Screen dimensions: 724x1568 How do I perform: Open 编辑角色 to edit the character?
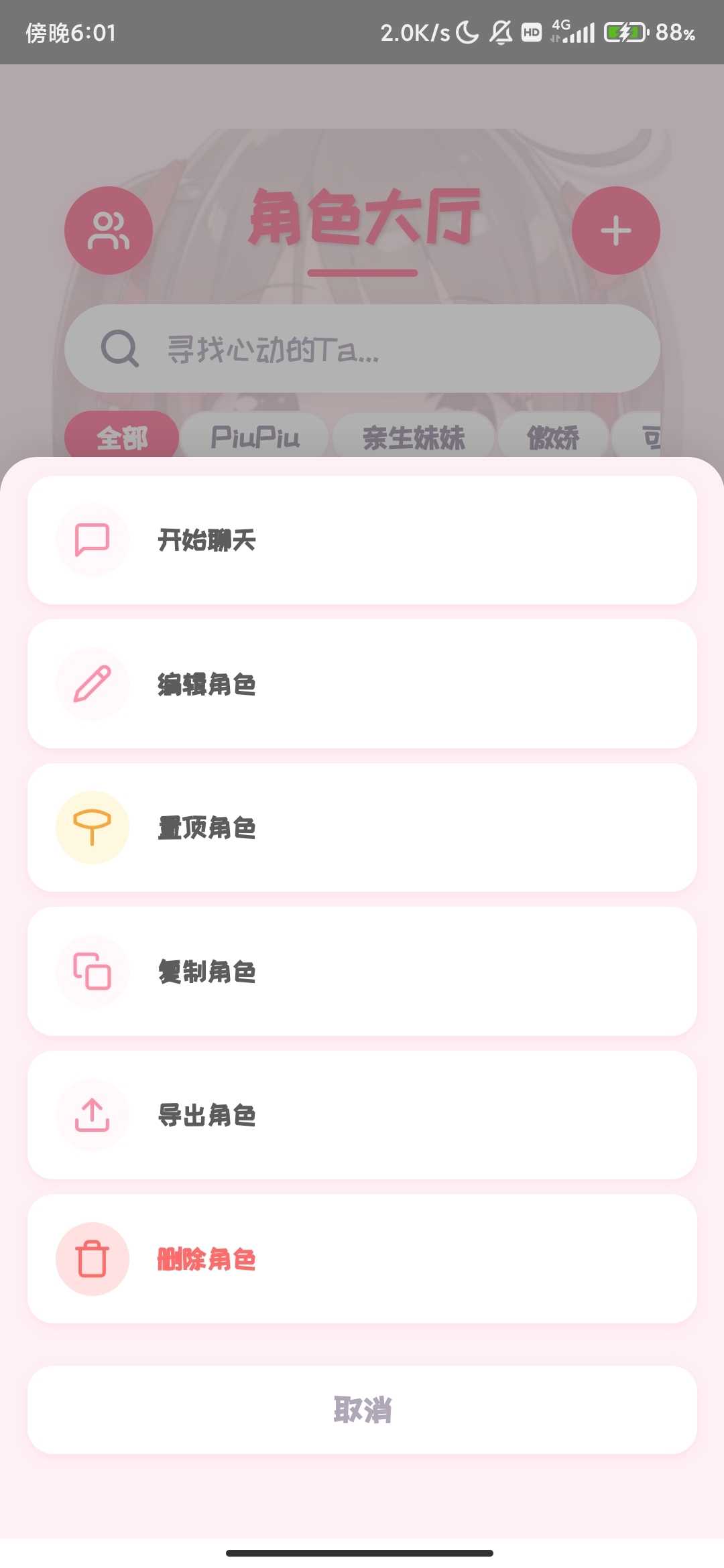click(x=362, y=684)
